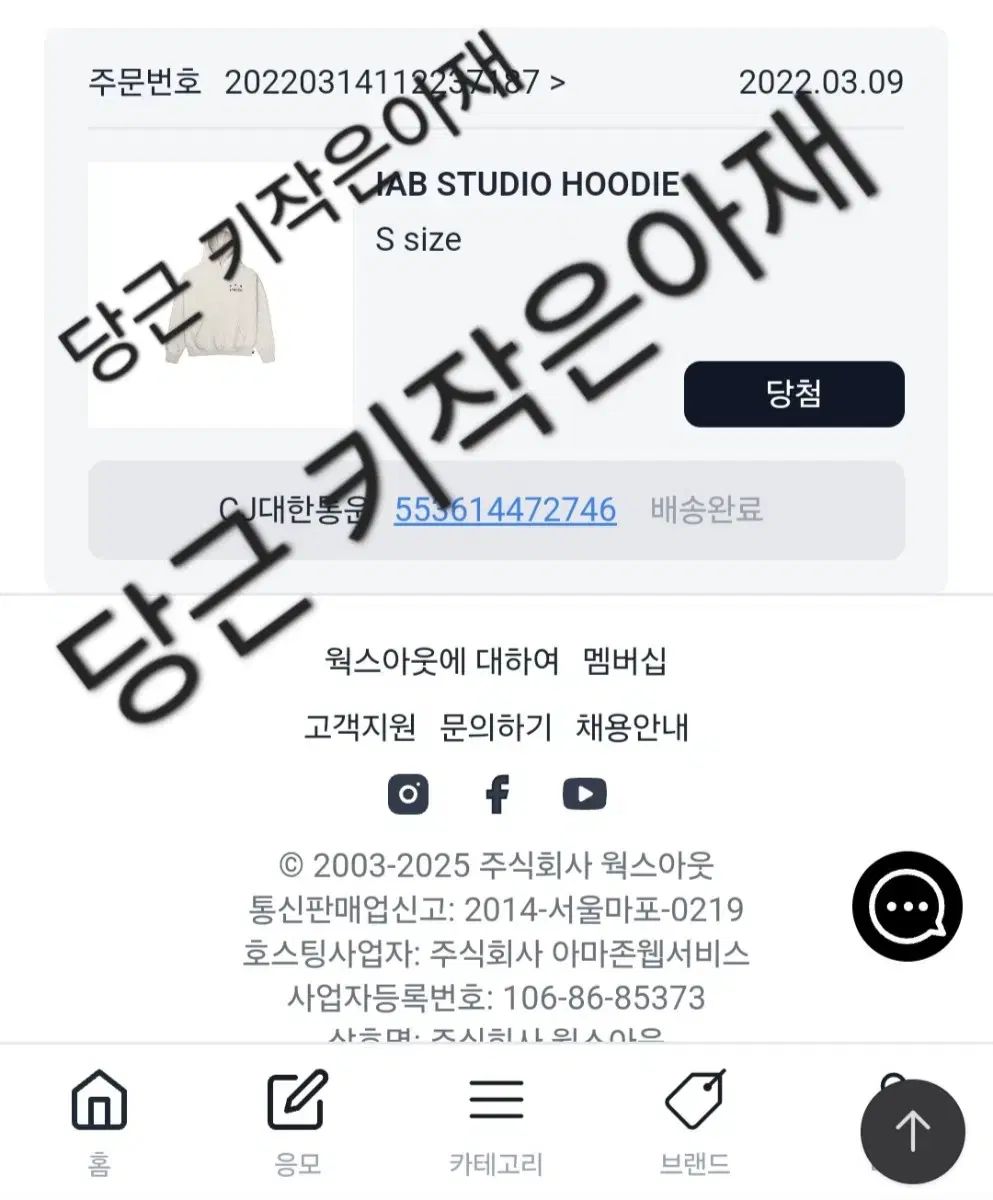
Task: Open the YouTube icon
Action: click(585, 794)
